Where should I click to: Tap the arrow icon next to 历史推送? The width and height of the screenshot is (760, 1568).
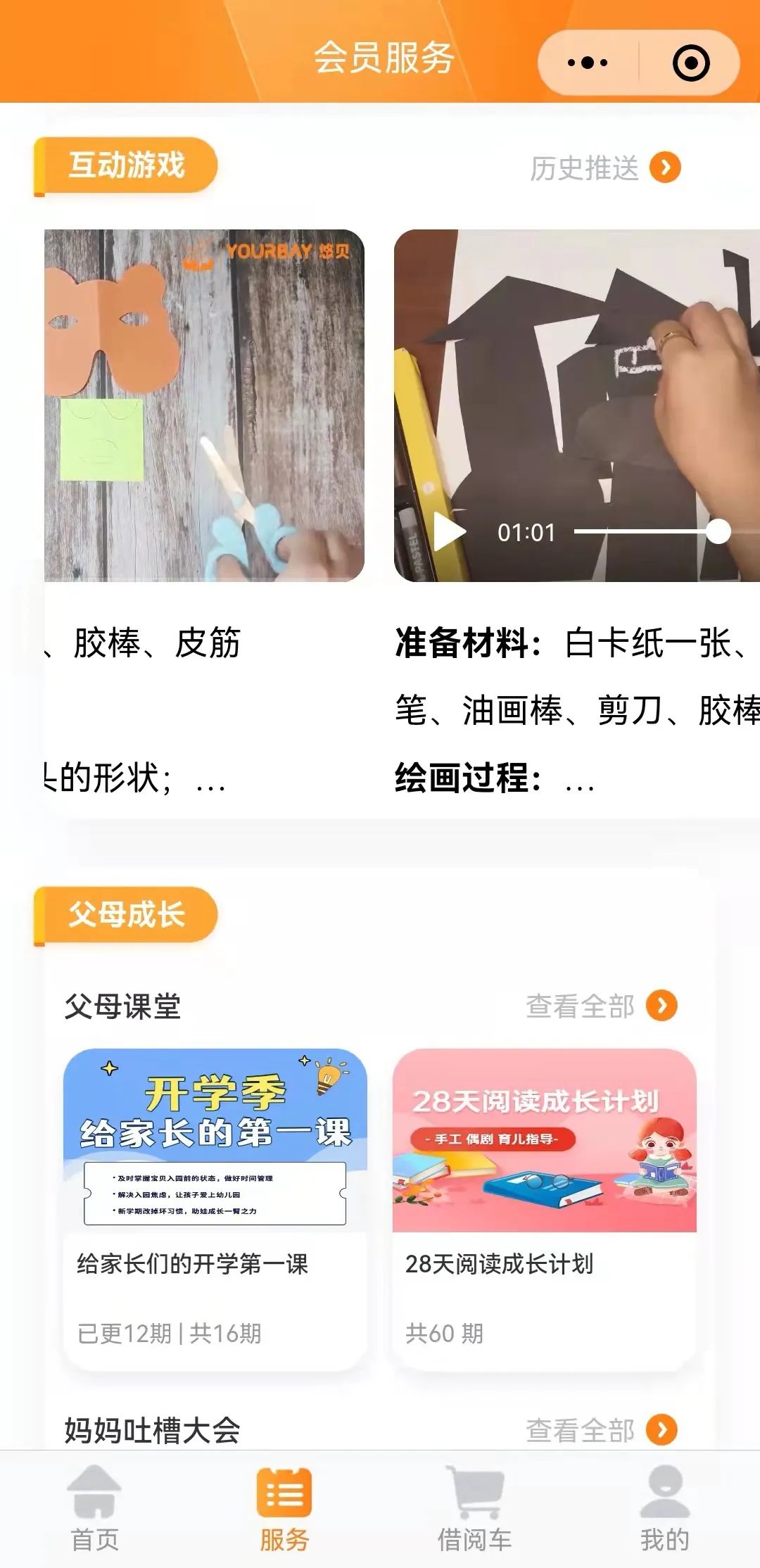664,167
